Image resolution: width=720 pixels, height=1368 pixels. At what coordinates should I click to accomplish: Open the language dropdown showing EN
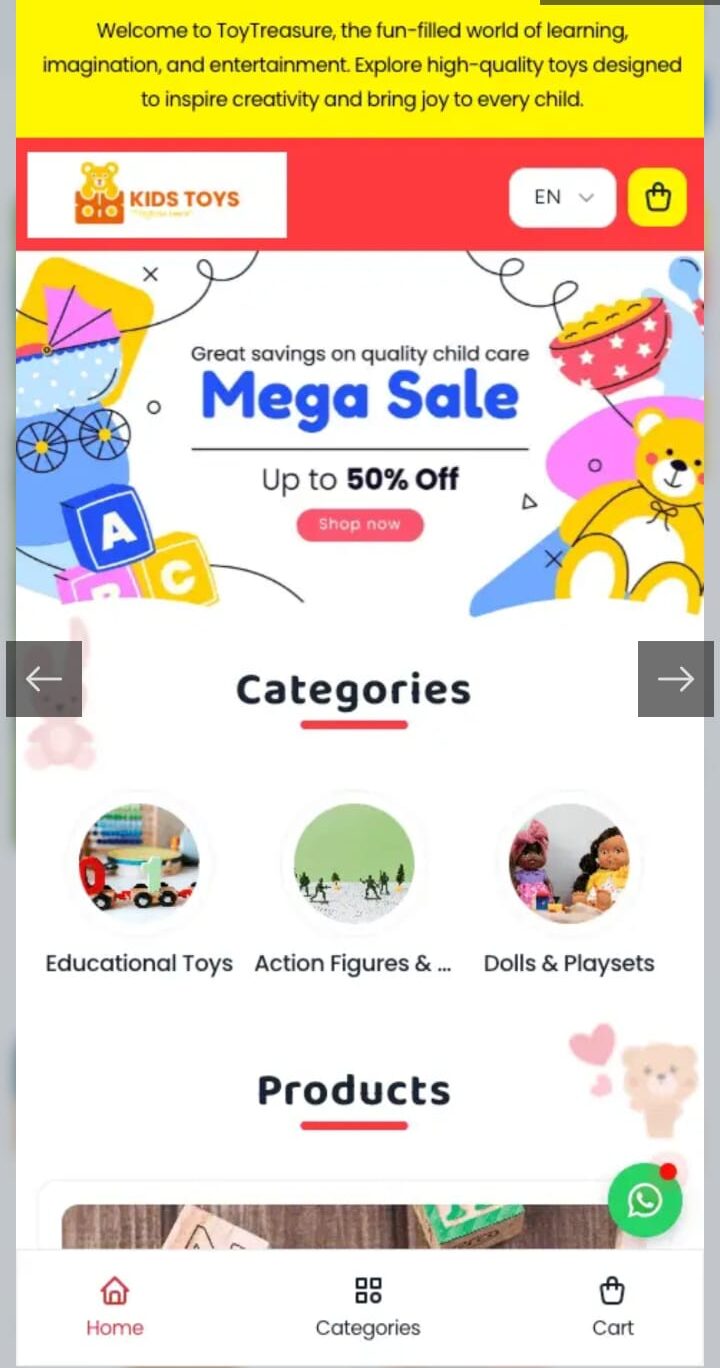(562, 197)
